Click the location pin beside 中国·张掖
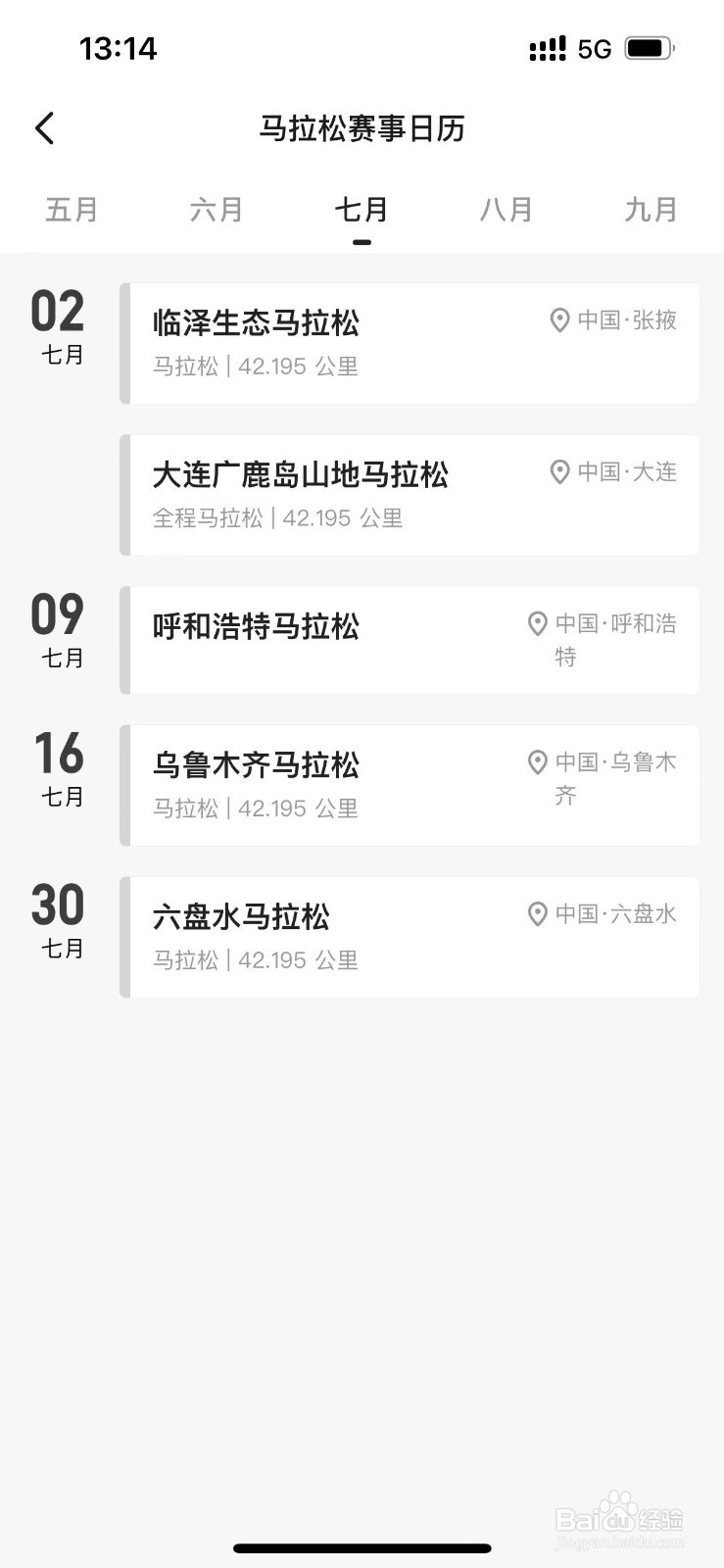 click(x=558, y=320)
